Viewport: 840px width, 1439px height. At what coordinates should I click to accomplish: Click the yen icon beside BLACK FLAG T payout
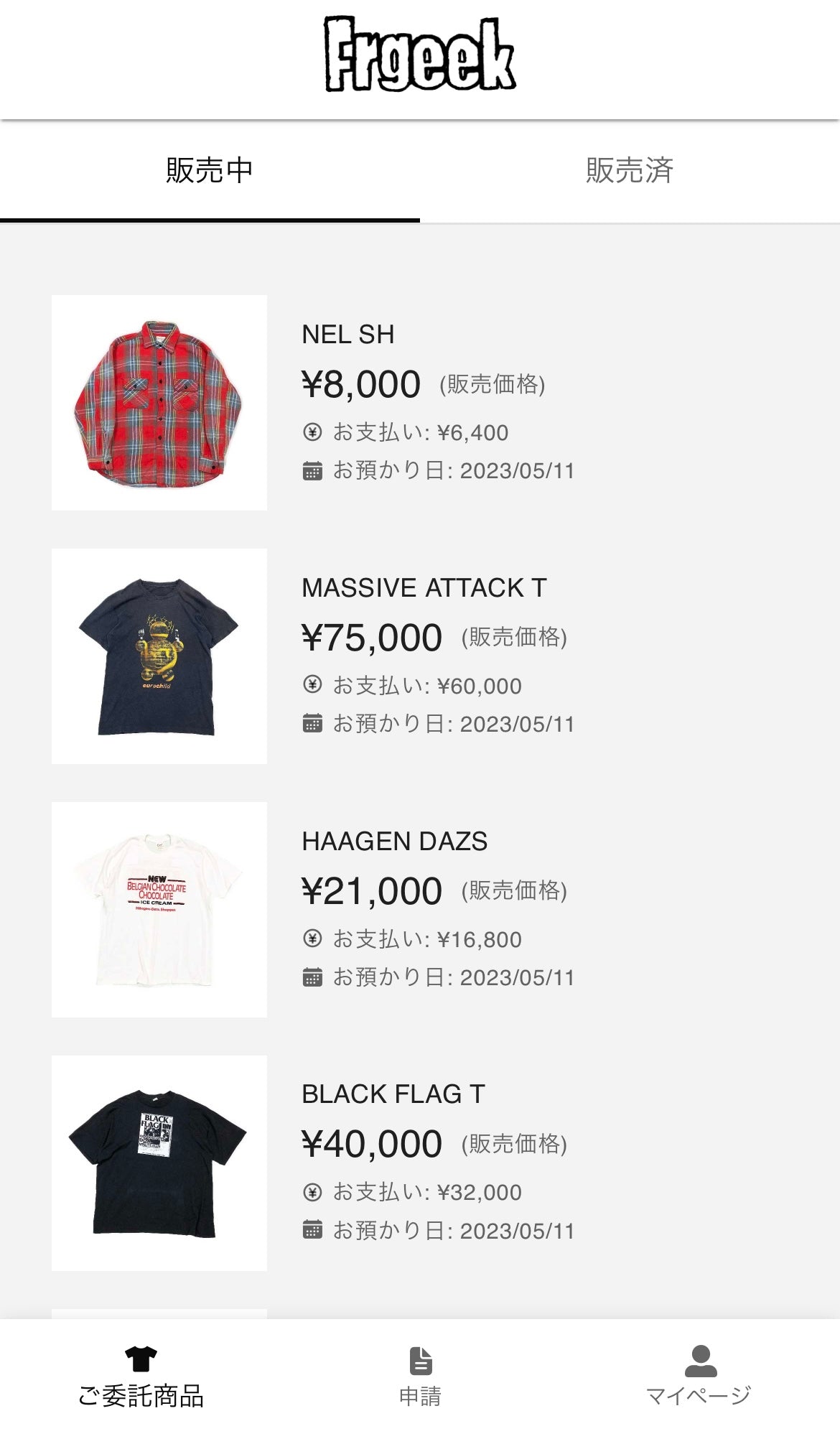tap(312, 1193)
